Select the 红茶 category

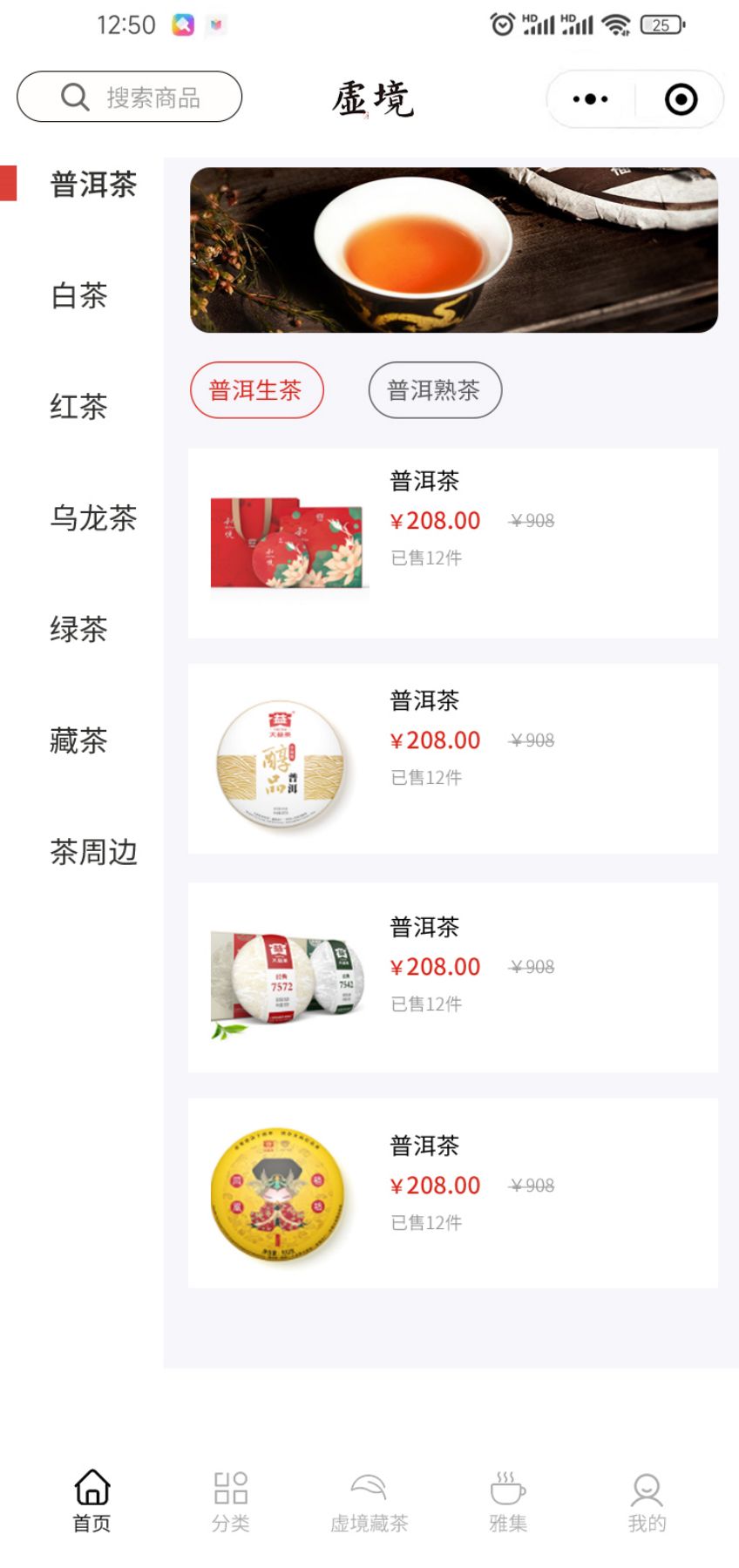point(79,407)
